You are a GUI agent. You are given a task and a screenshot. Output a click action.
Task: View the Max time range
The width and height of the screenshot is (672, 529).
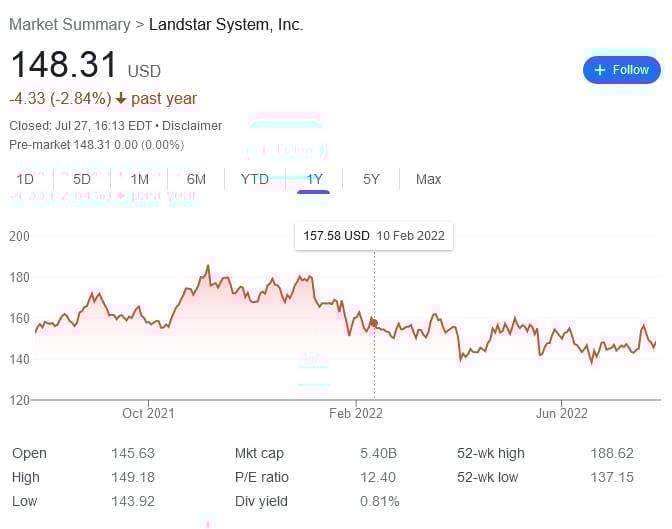(x=428, y=179)
